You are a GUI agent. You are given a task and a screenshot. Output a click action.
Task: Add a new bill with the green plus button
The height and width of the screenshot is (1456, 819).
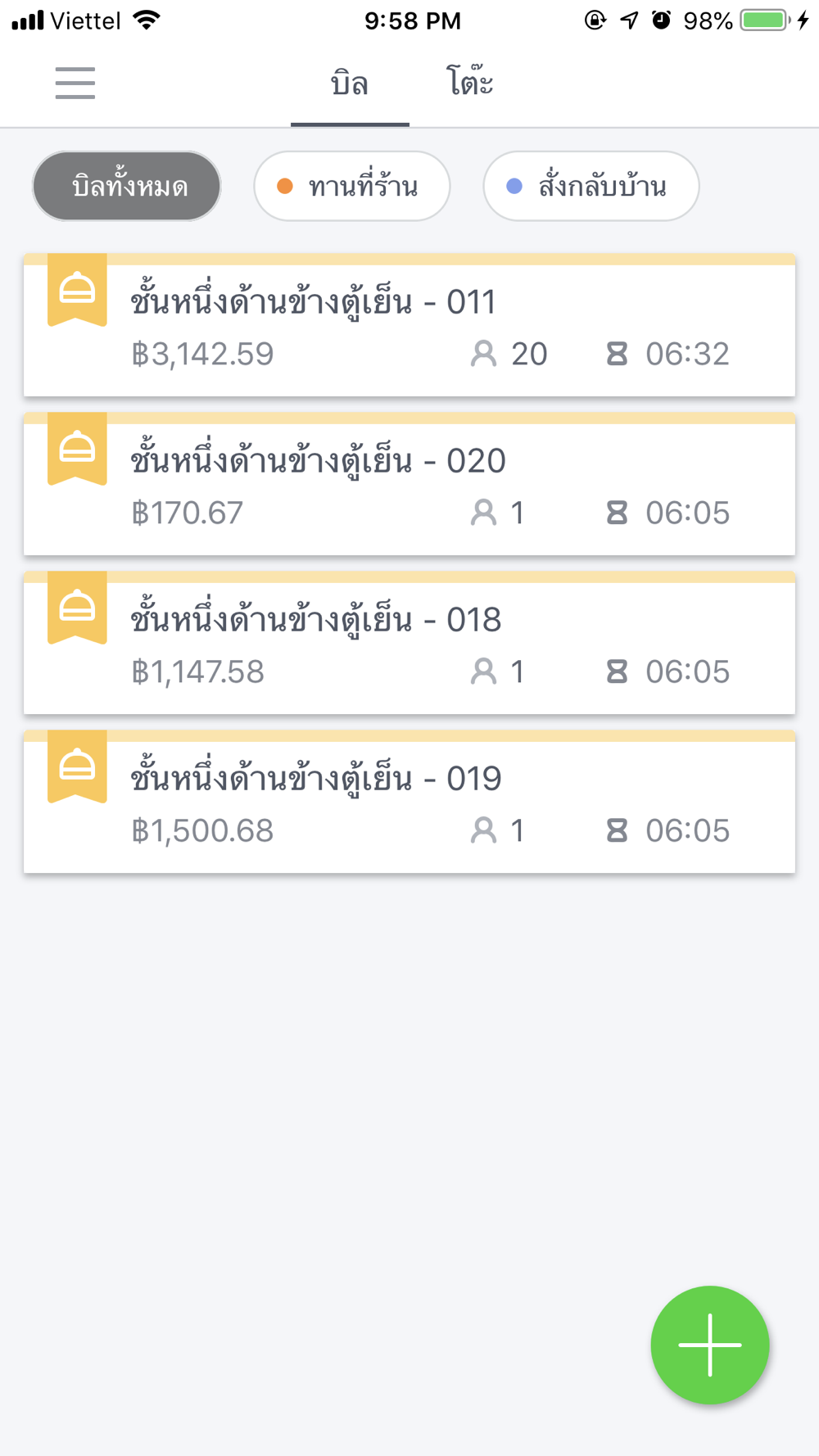(x=710, y=1345)
